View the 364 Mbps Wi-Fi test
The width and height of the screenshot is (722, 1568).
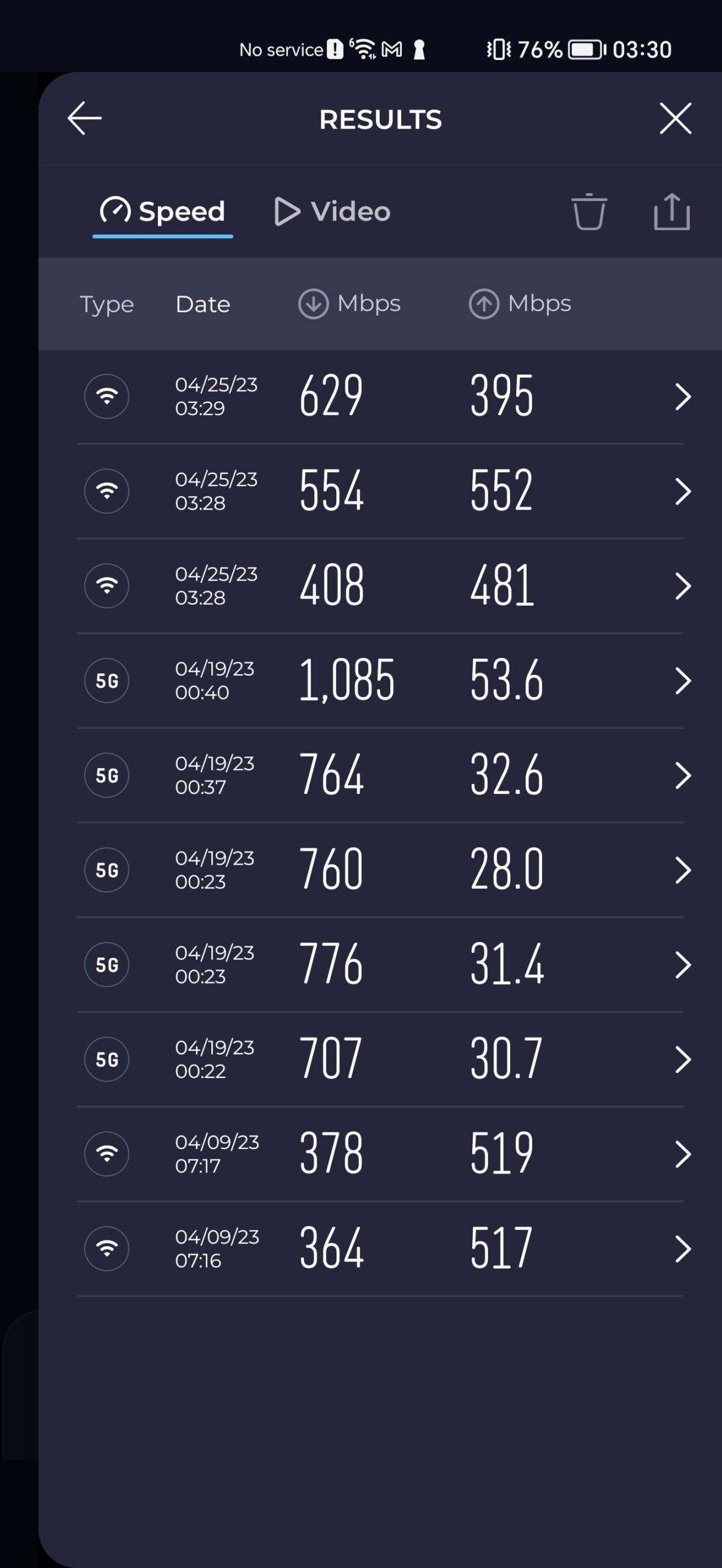click(x=380, y=1249)
